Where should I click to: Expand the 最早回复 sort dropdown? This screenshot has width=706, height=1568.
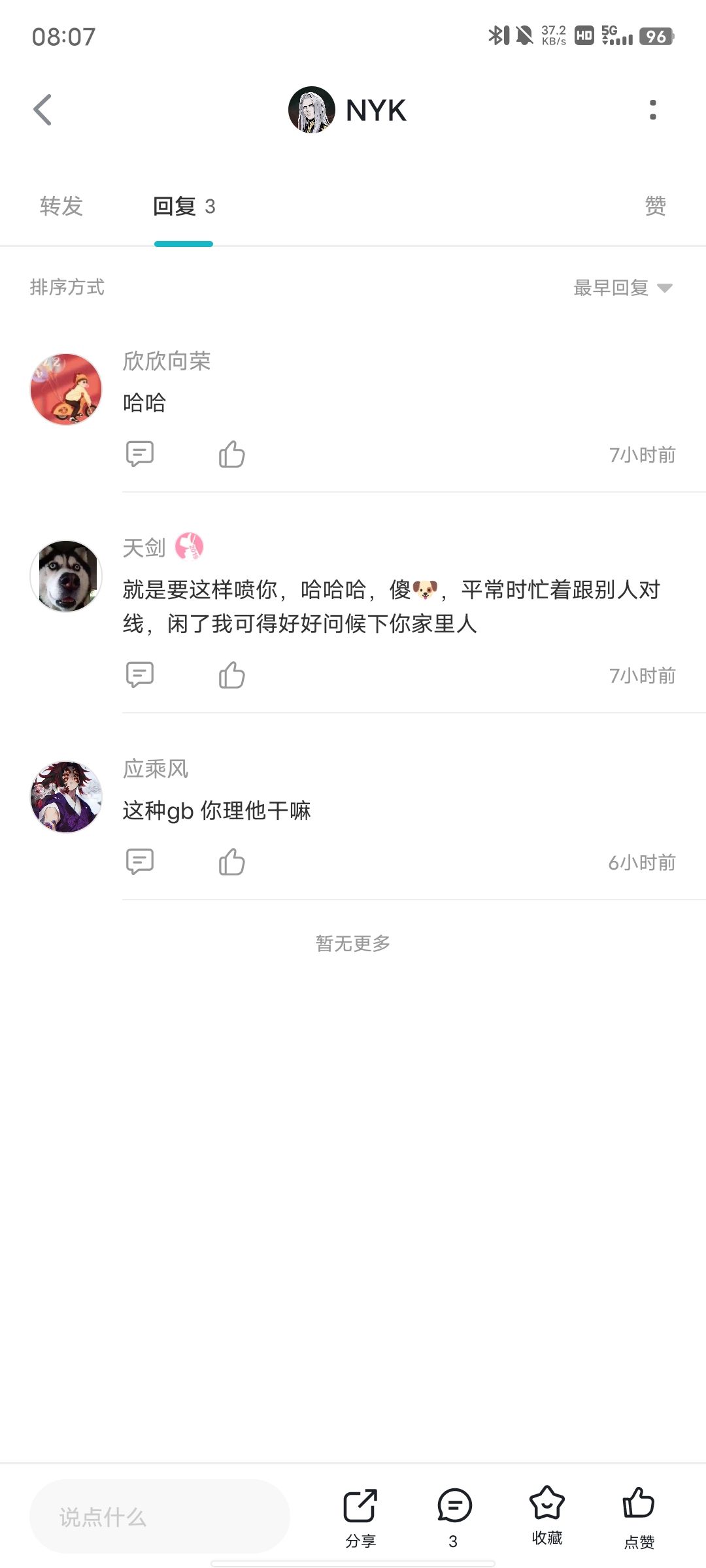[622, 287]
